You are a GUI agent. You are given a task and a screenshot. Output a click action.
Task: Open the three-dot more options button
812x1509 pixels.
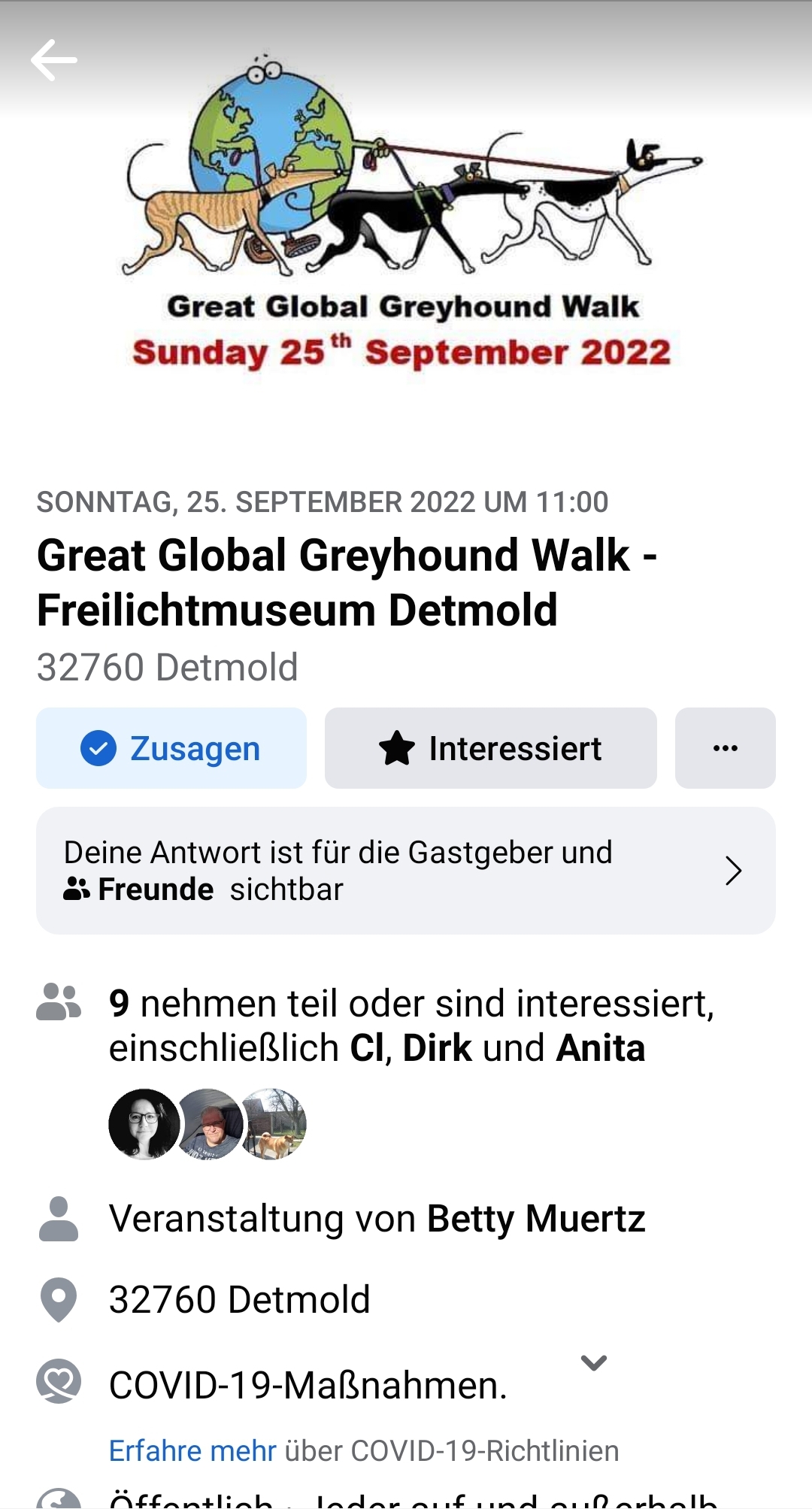tap(725, 748)
